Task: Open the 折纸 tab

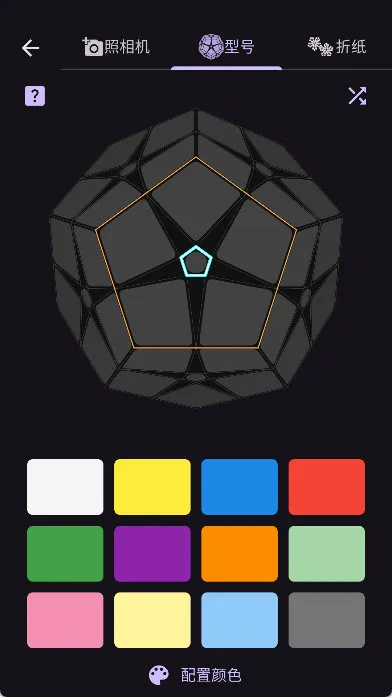Action: pyautogui.click(x=337, y=47)
